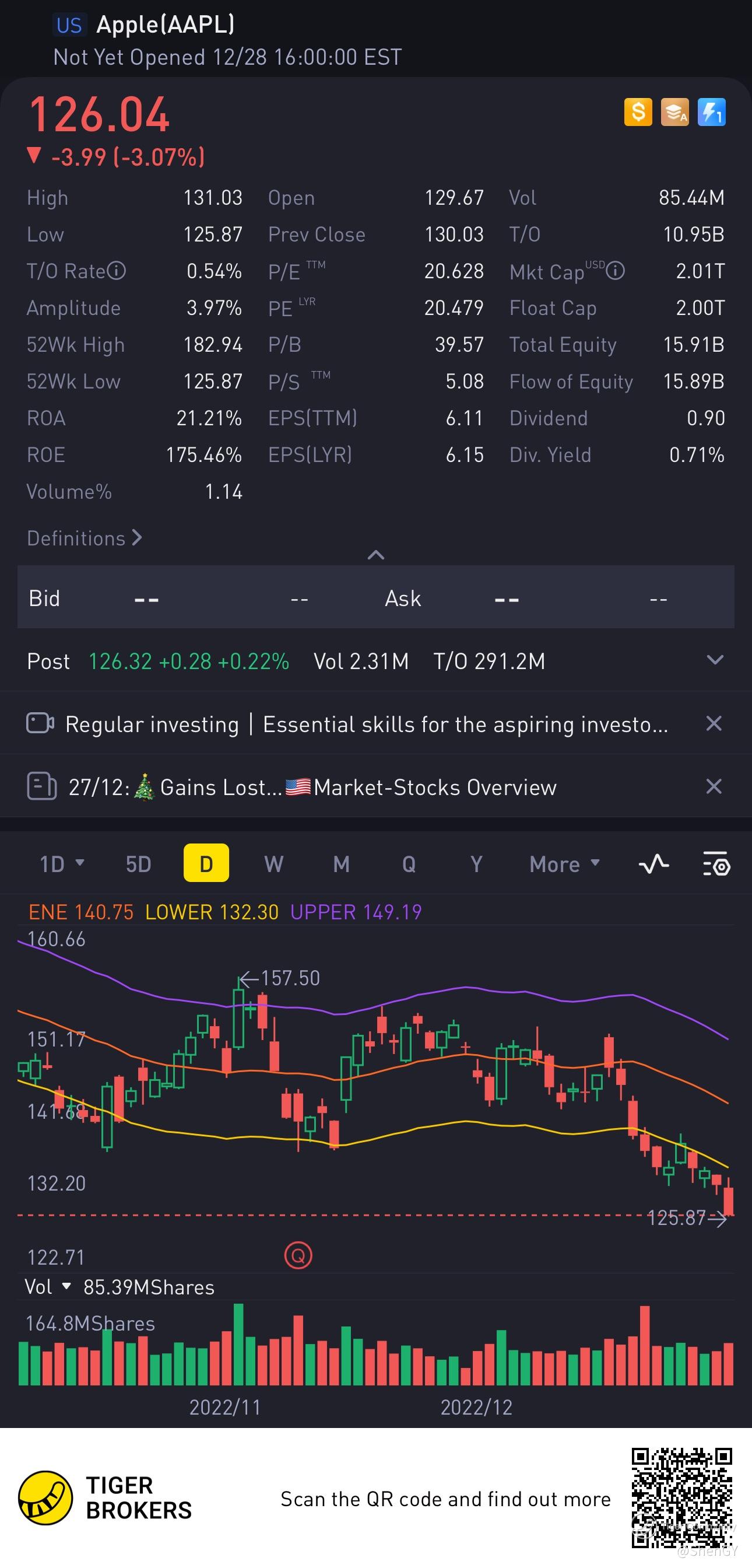
Task: Tap the yellow dollar icon beside price
Action: (638, 112)
